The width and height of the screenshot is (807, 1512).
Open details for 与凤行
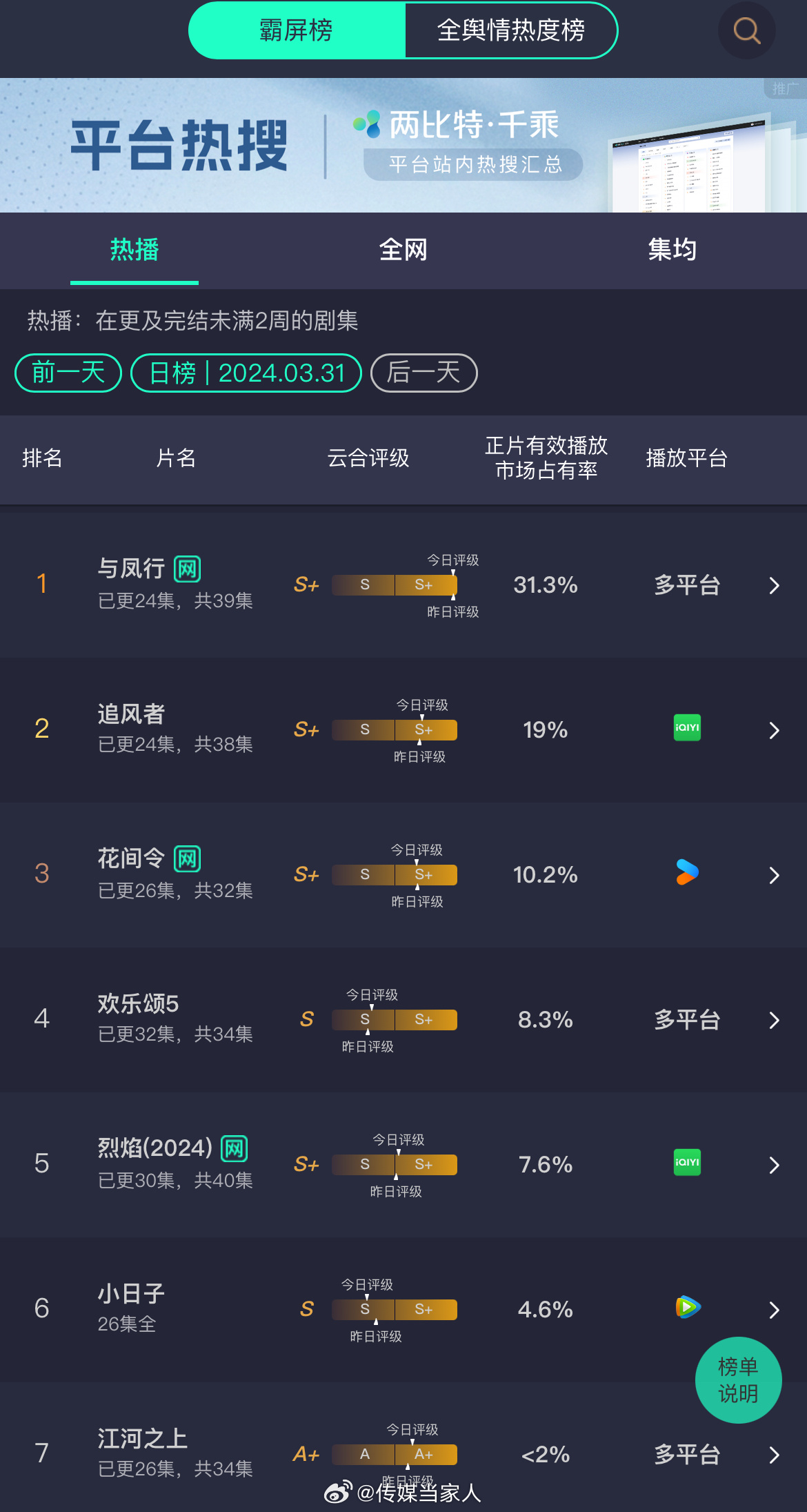point(403,585)
